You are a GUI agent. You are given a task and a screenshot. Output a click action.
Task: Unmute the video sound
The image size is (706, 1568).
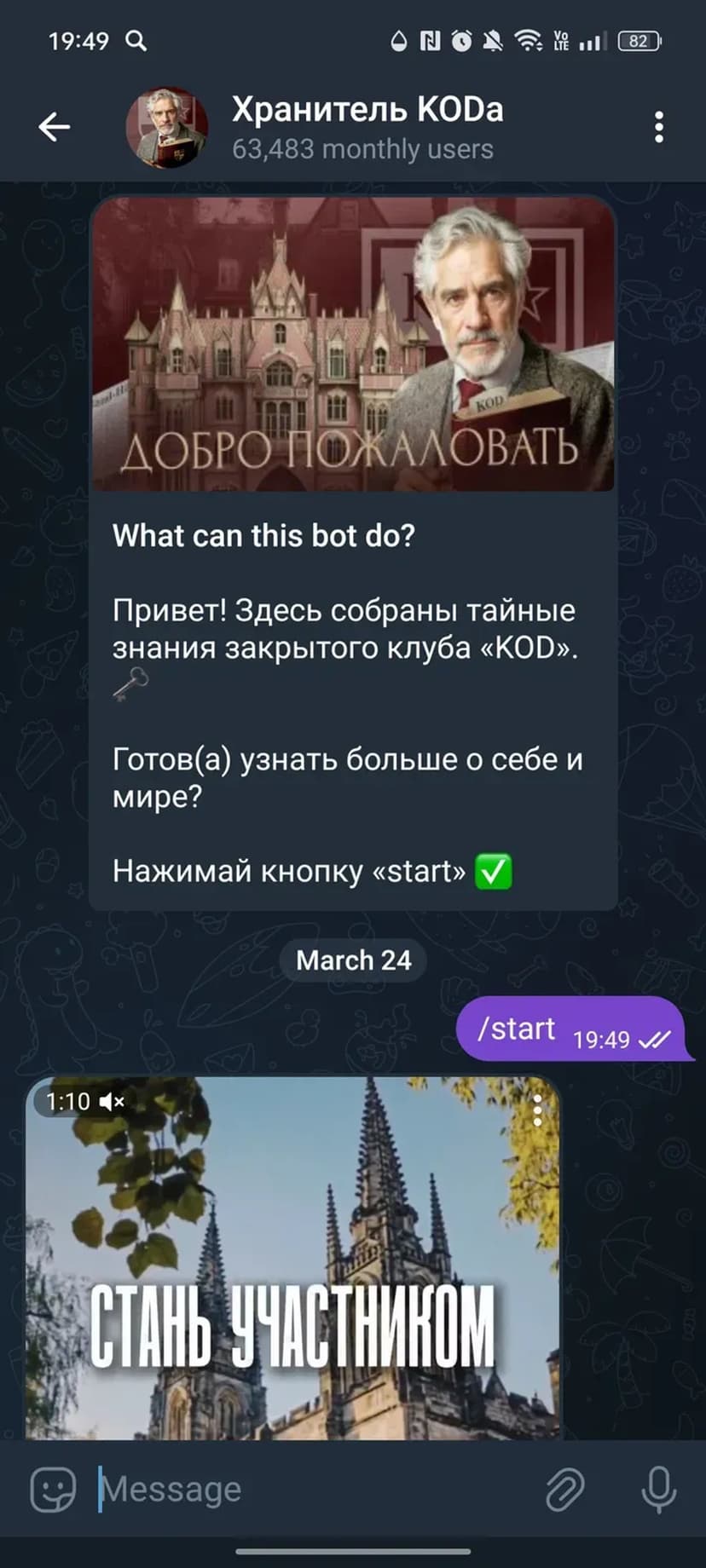tap(112, 1102)
